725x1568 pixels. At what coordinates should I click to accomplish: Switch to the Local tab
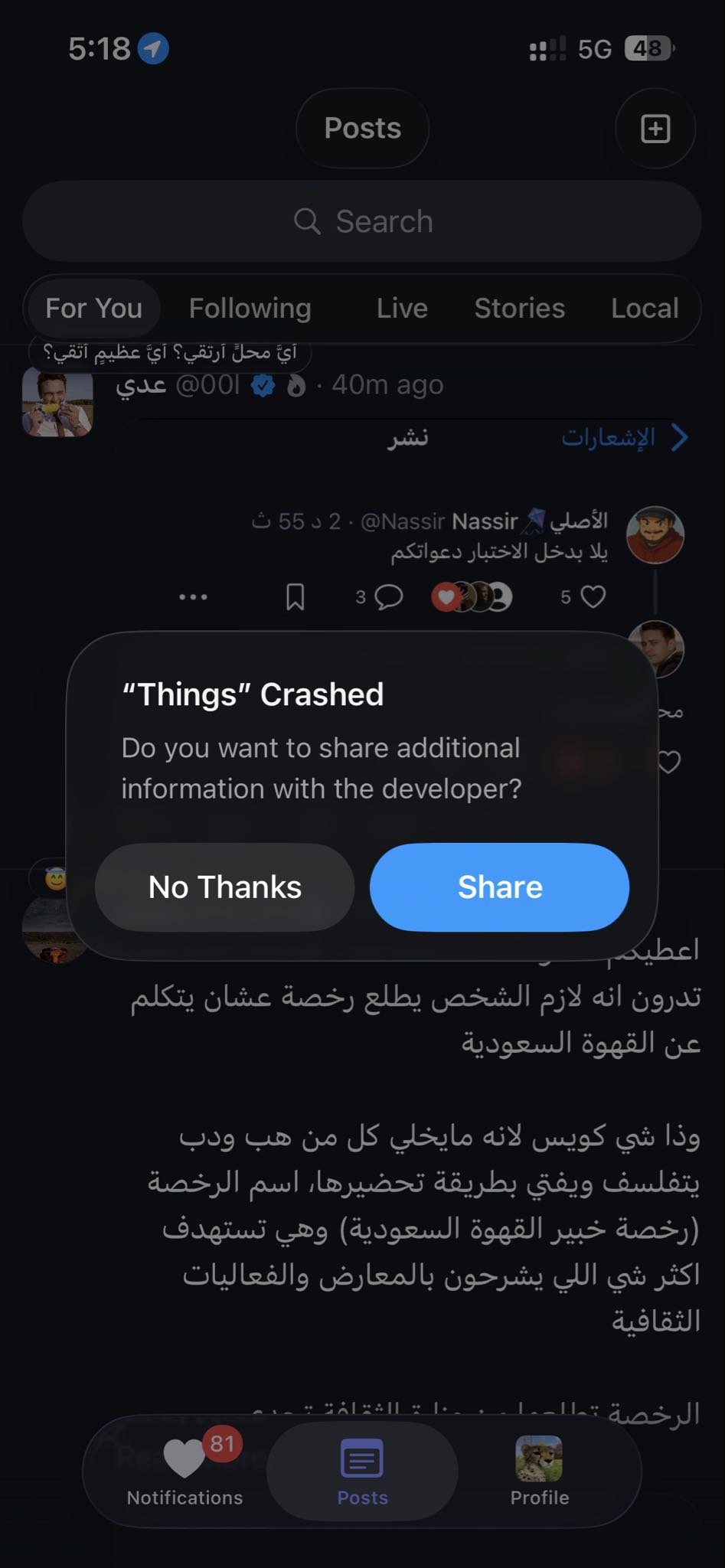pos(644,309)
